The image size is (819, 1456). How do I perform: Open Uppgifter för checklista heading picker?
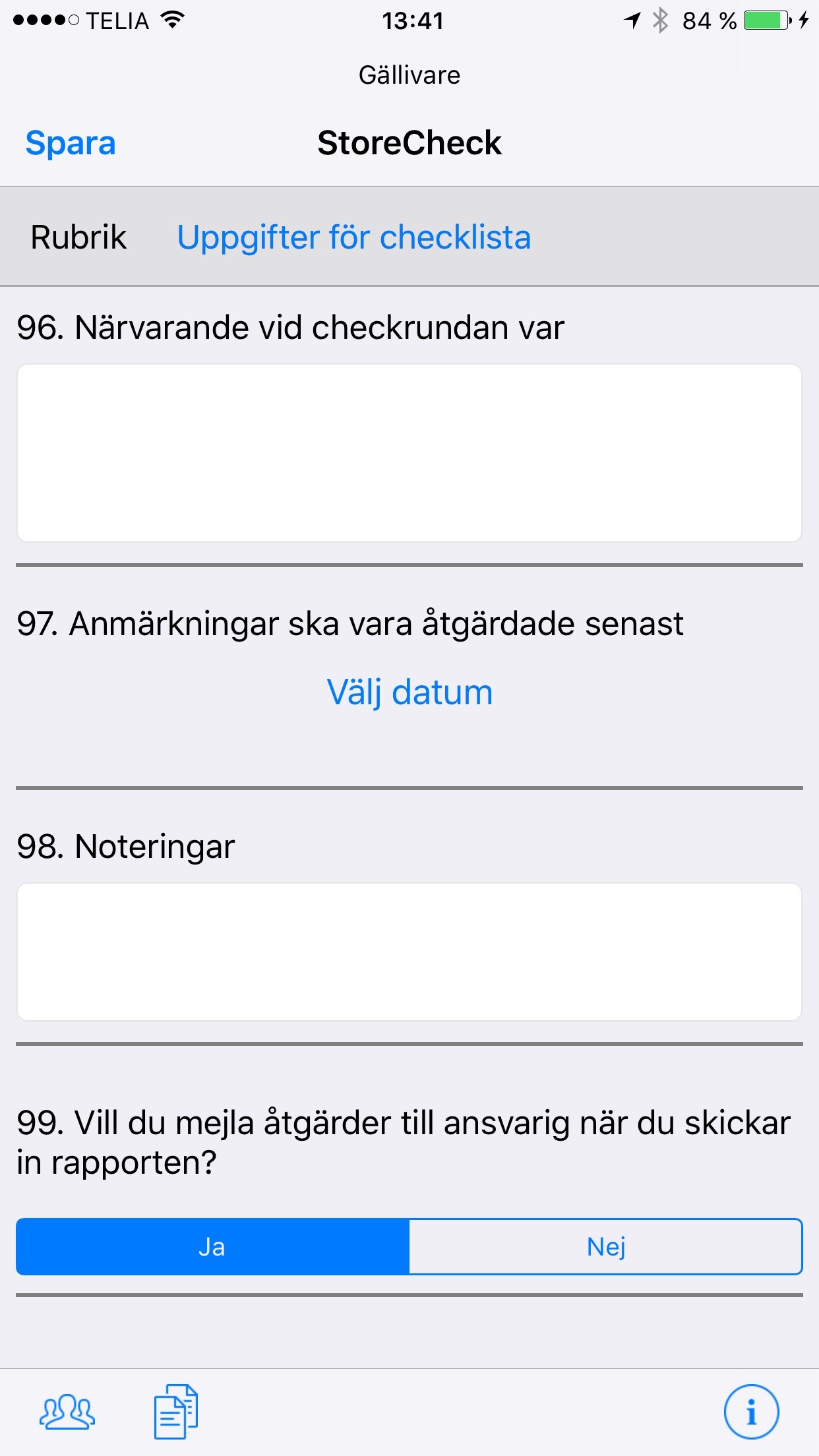pyautogui.click(x=353, y=237)
